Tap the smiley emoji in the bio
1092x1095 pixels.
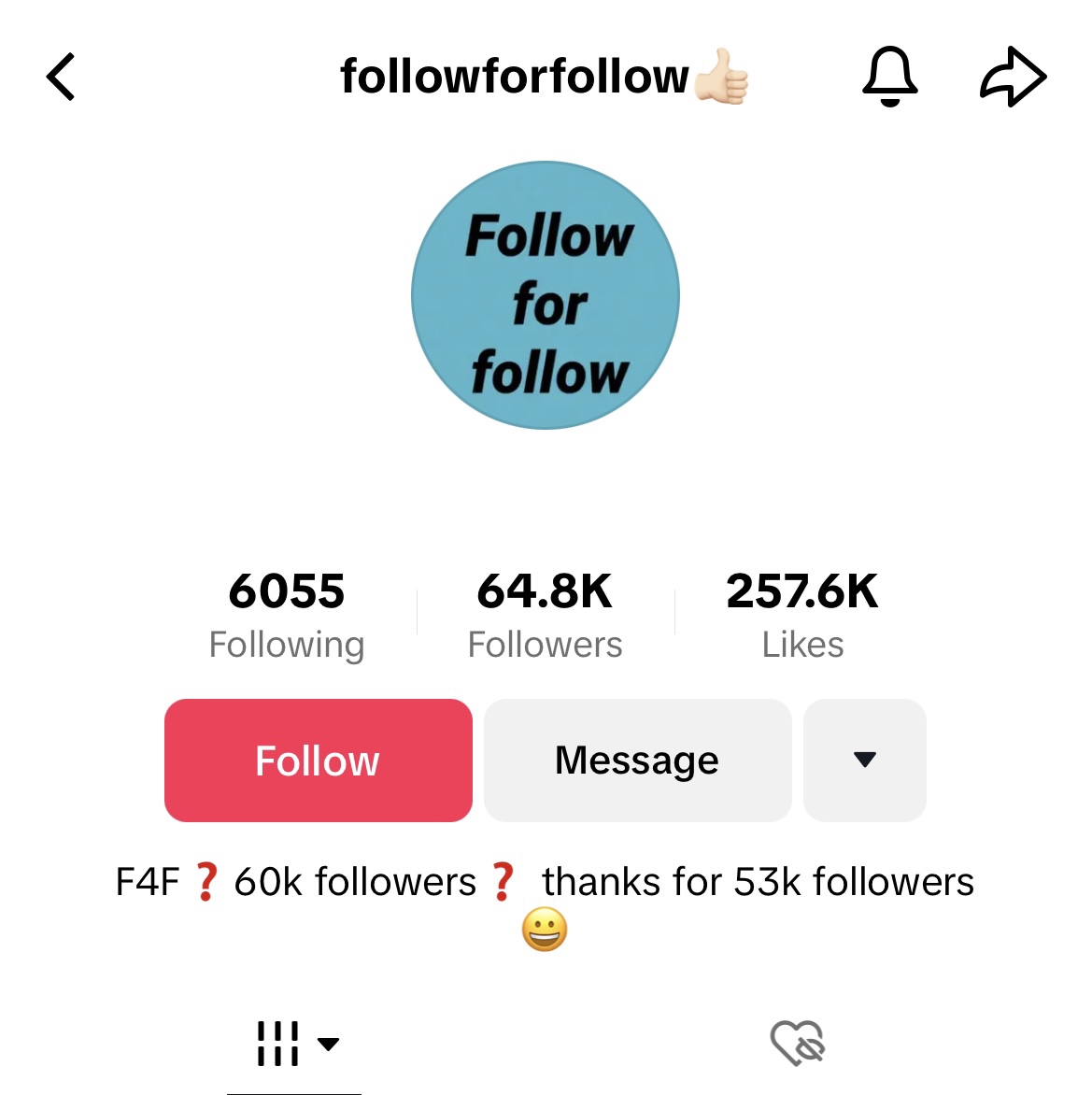pos(546,930)
